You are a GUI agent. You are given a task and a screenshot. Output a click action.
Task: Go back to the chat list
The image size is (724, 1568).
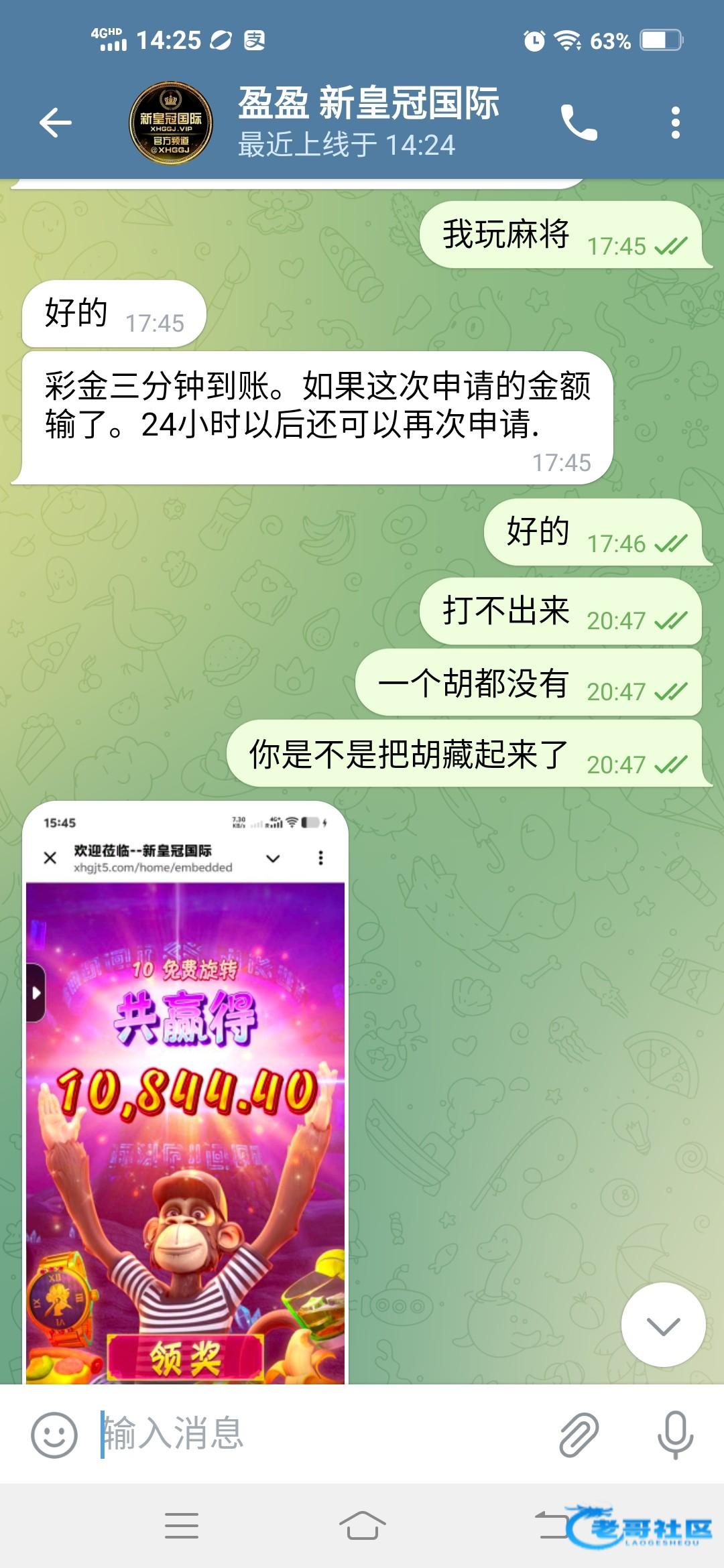(x=55, y=123)
